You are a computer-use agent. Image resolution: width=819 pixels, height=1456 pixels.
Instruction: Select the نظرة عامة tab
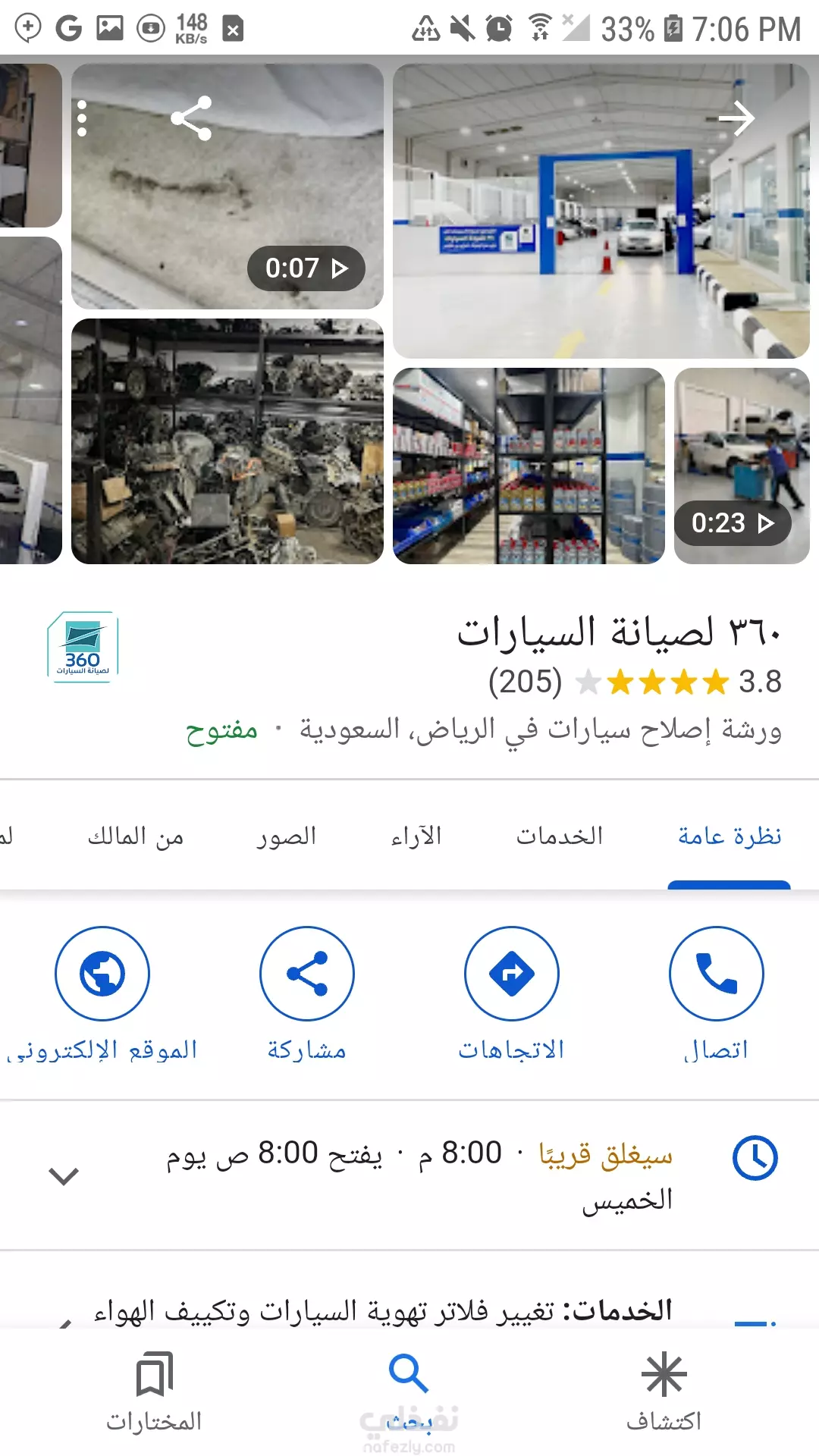pyautogui.click(x=730, y=836)
